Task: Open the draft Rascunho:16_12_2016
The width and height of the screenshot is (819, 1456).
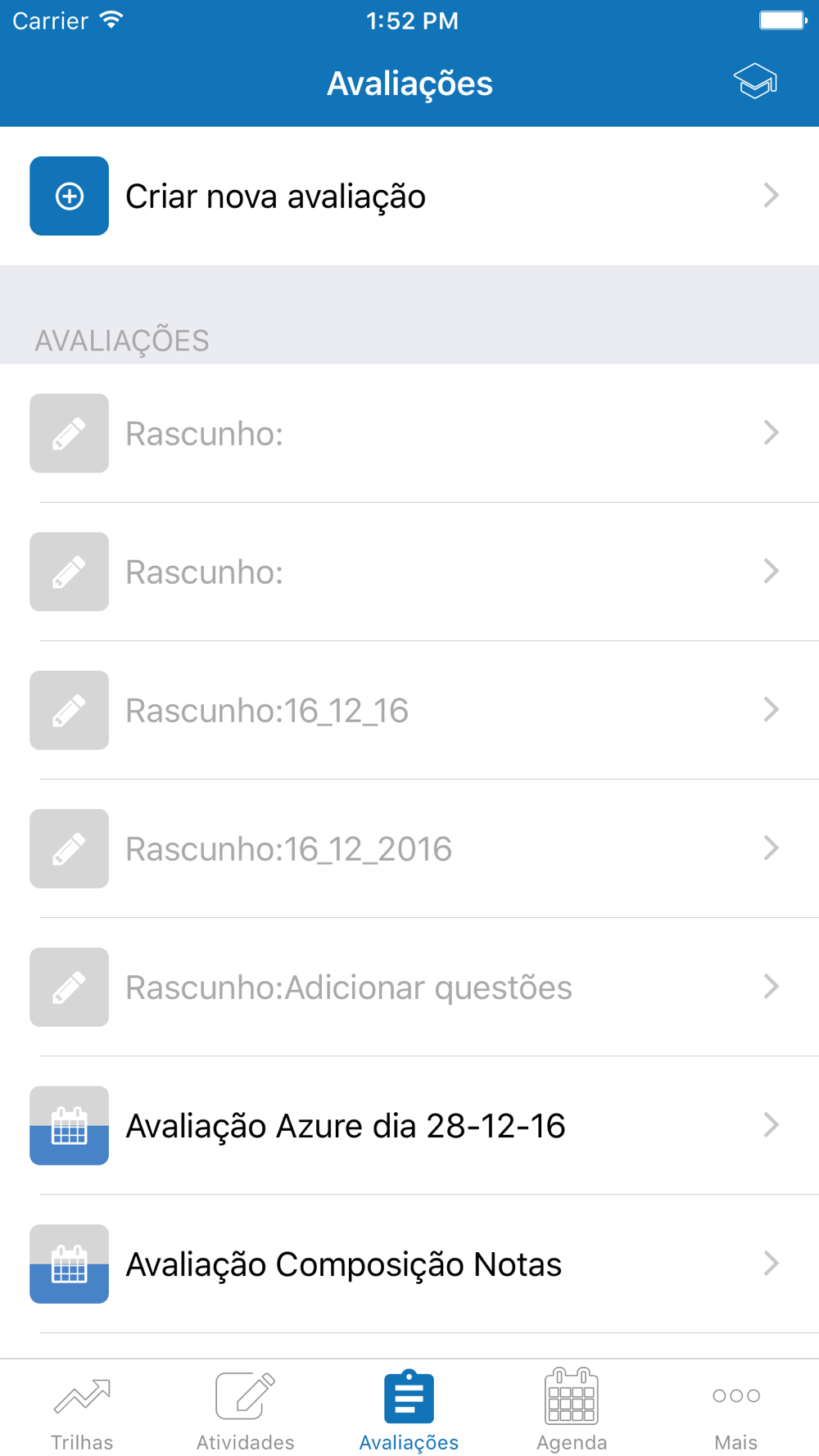Action: [409, 848]
